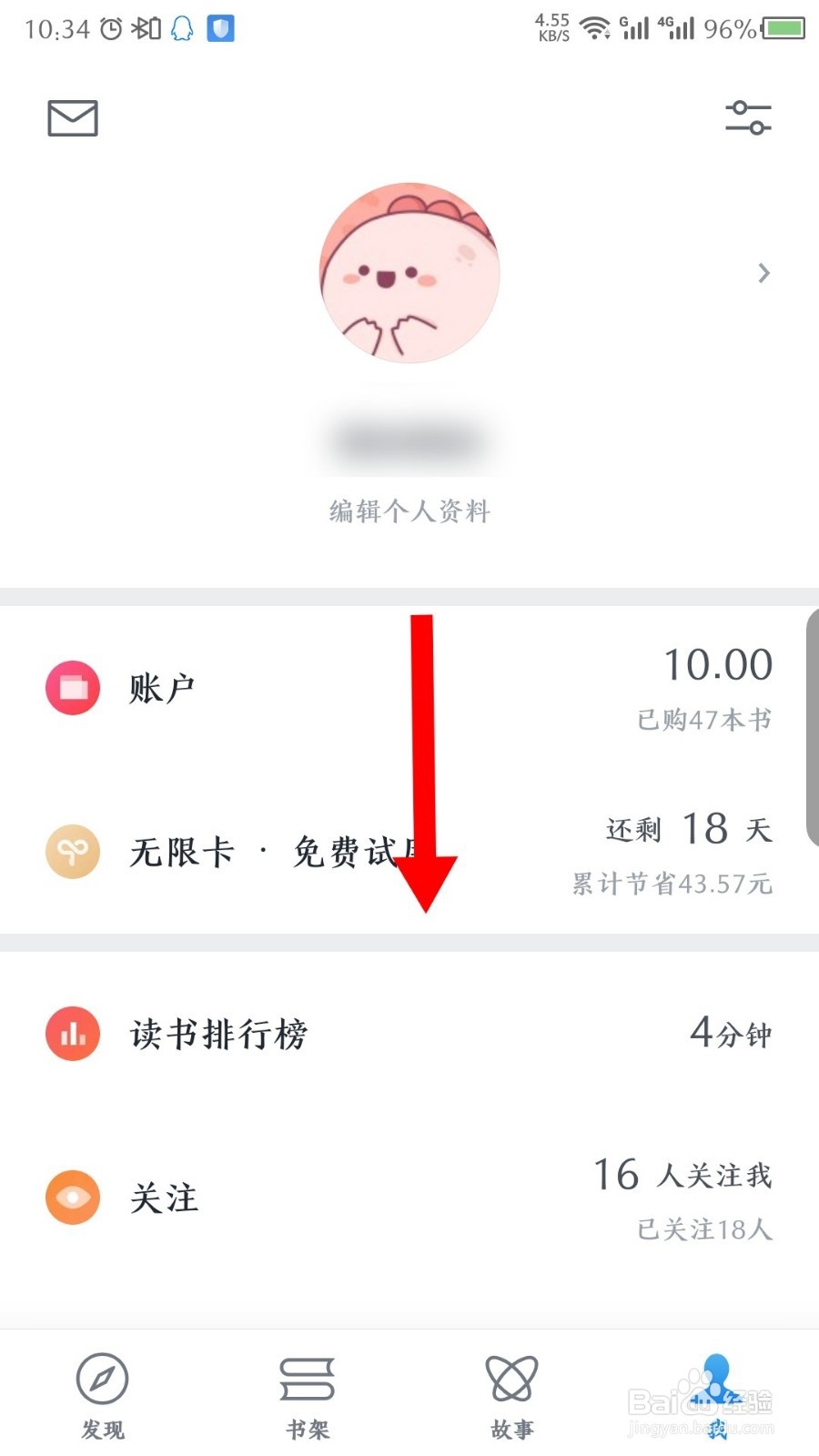Open the settings sliders icon
Screen dimensions: 819x1456
click(x=748, y=118)
